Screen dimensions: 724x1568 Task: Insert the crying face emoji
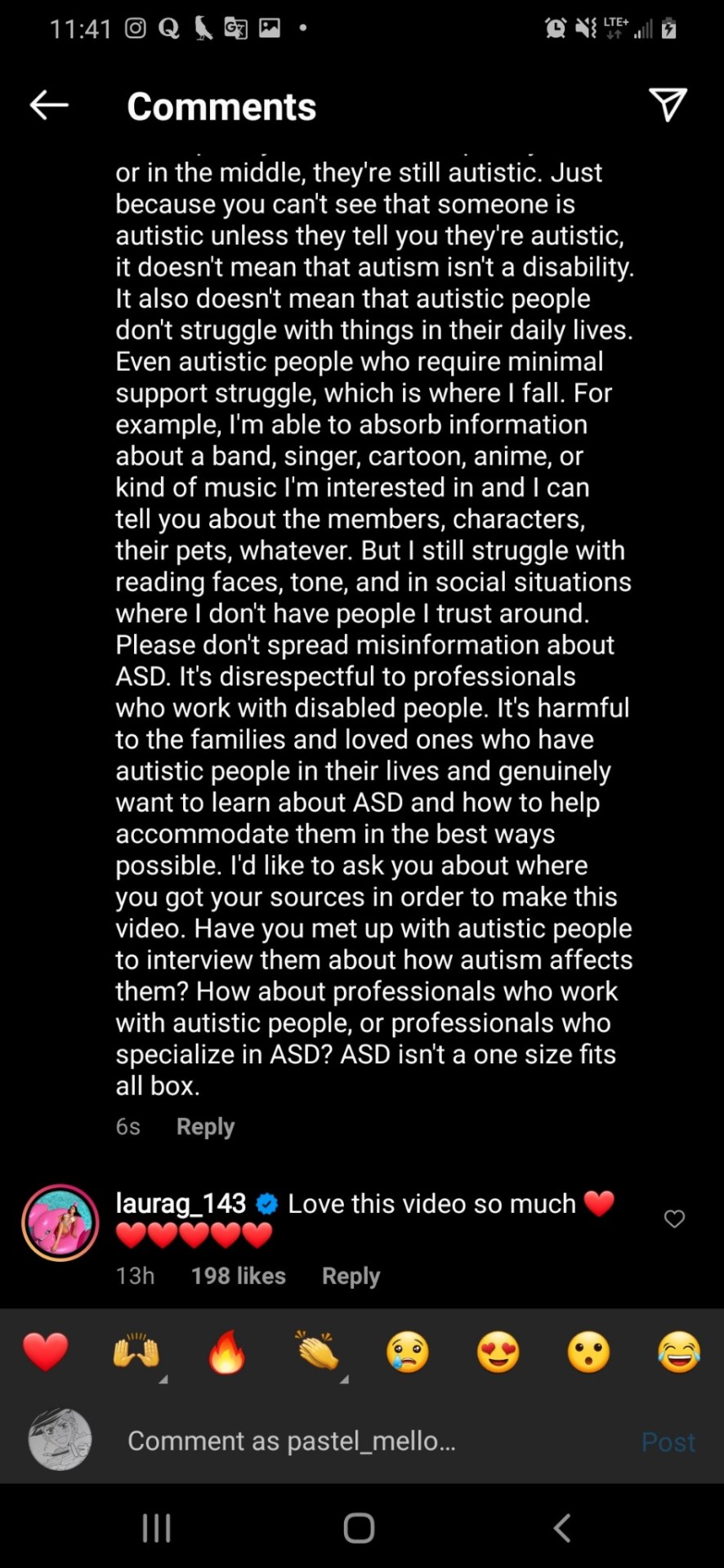[408, 1352]
